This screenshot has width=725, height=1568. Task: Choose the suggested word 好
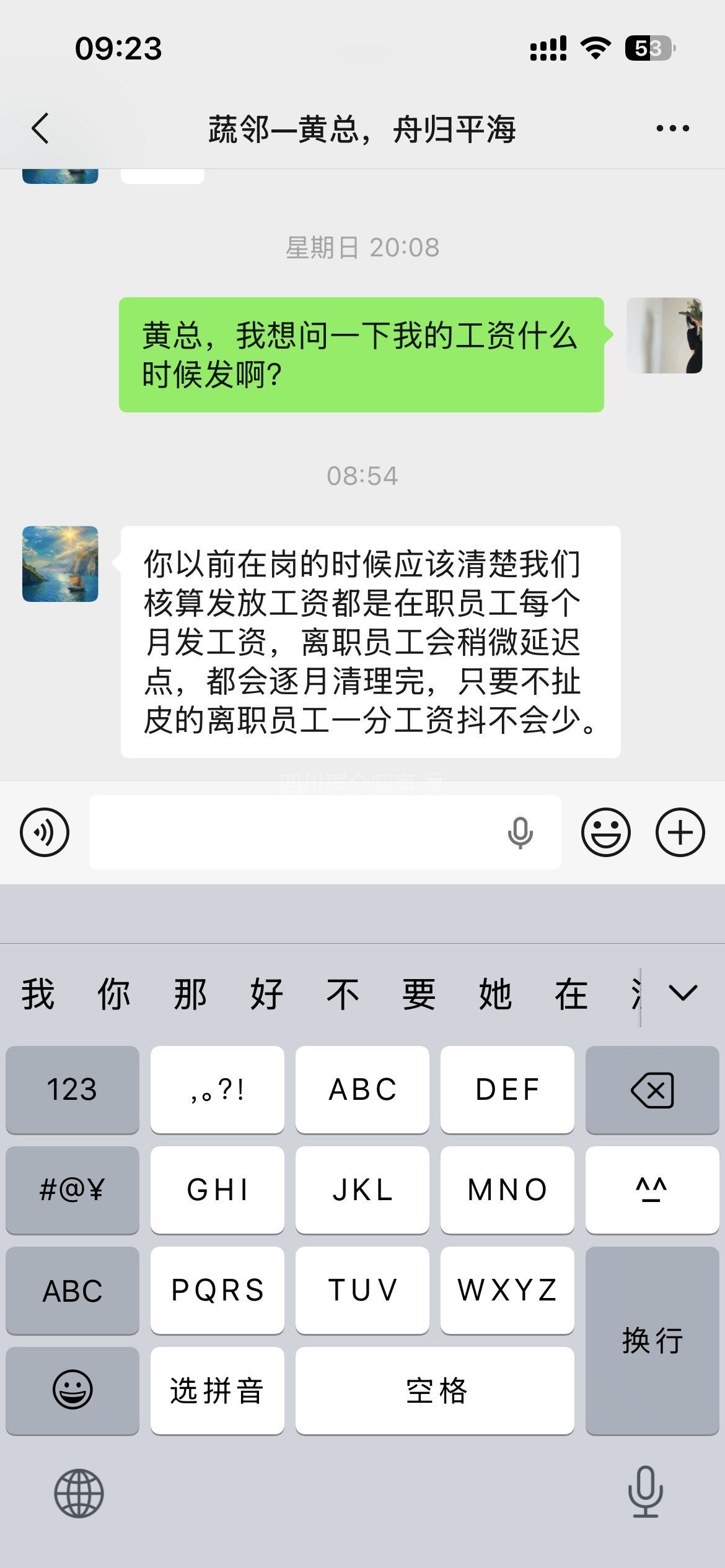tap(266, 995)
